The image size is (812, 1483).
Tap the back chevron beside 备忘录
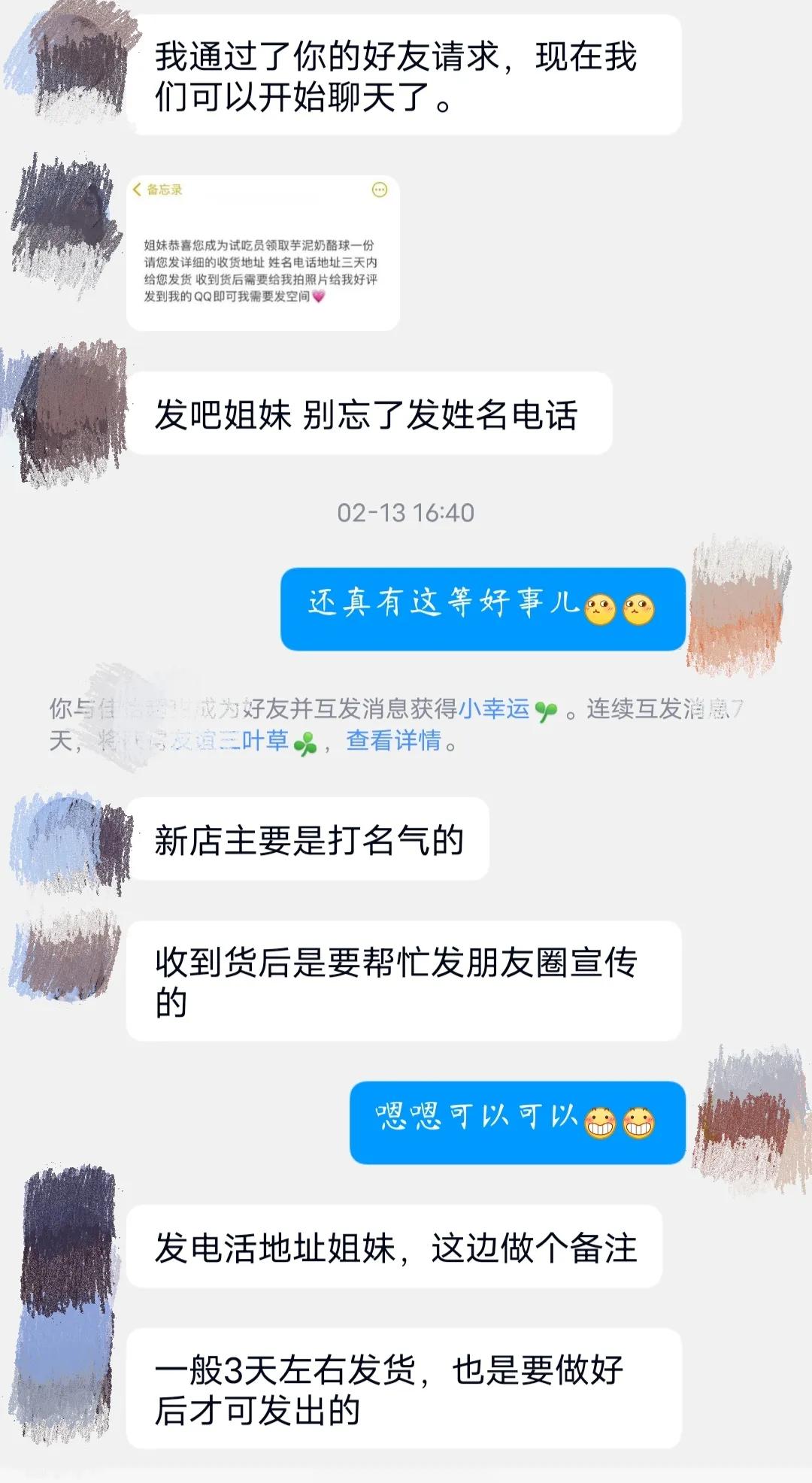pyautogui.click(x=137, y=190)
